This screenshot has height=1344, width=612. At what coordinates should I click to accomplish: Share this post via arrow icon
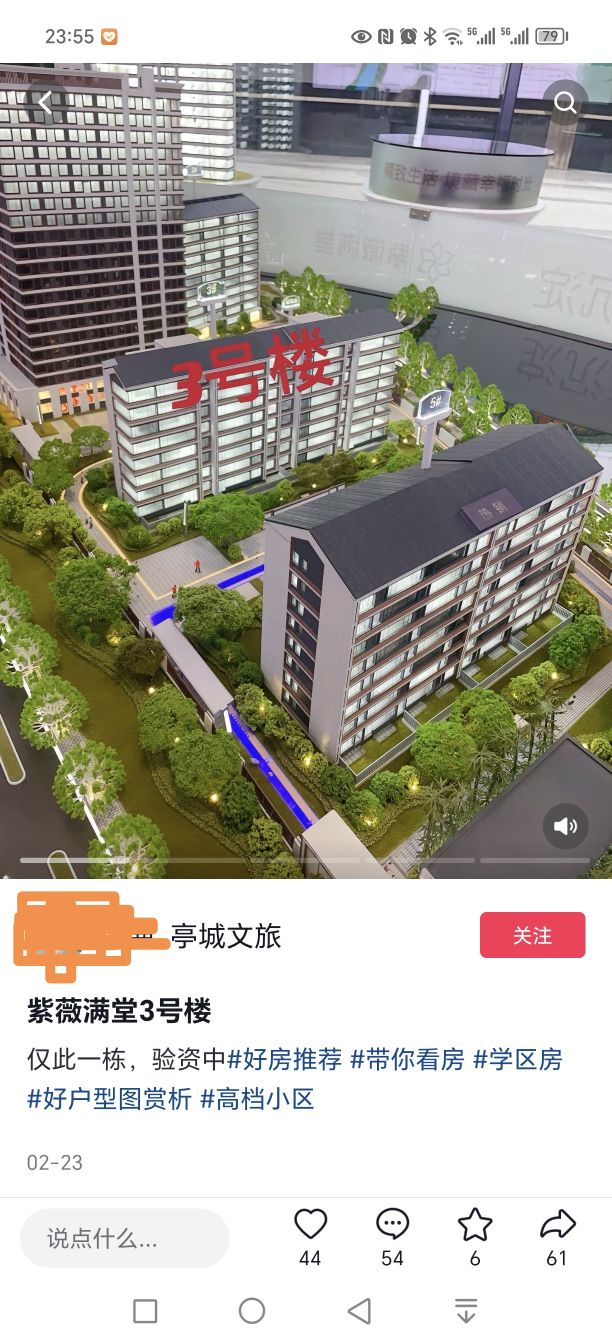(557, 1225)
